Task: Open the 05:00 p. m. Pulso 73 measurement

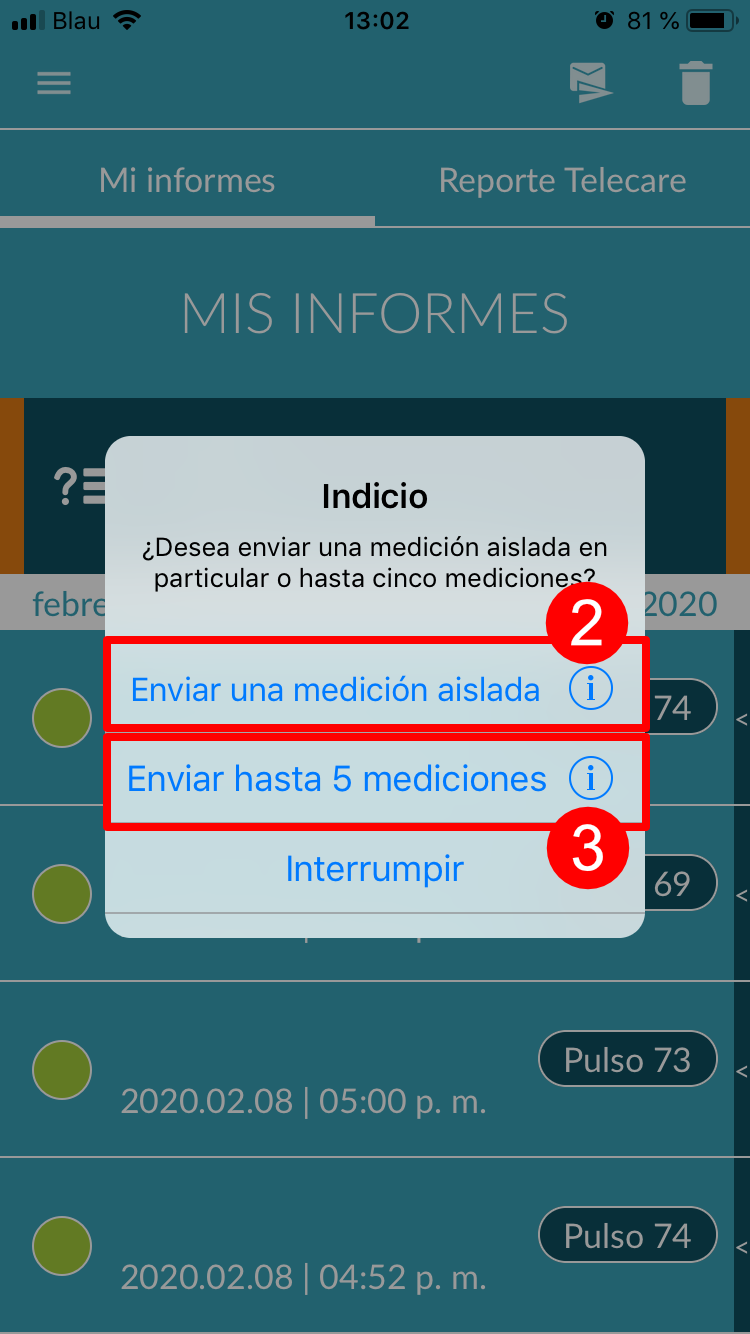Action: (375, 1069)
